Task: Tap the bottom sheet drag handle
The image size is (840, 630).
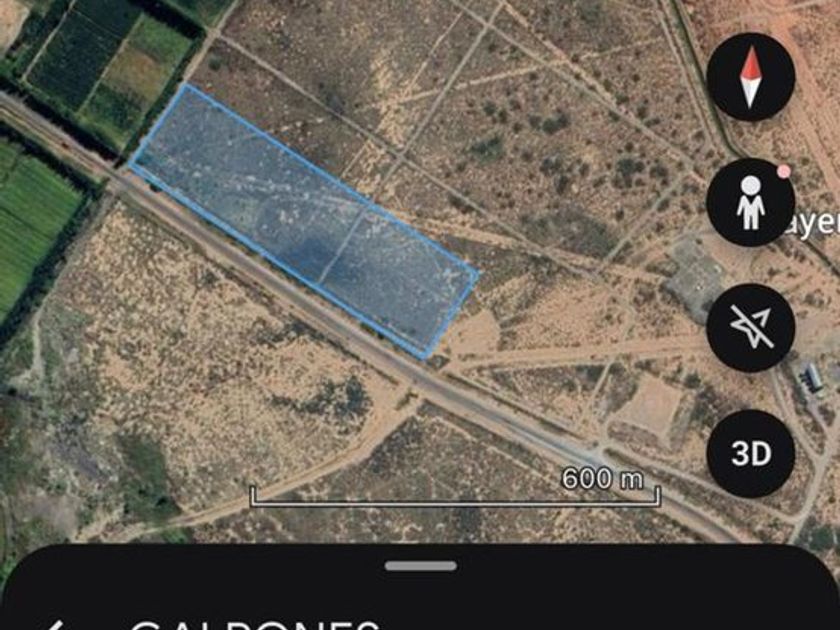Action: pyautogui.click(x=420, y=566)
